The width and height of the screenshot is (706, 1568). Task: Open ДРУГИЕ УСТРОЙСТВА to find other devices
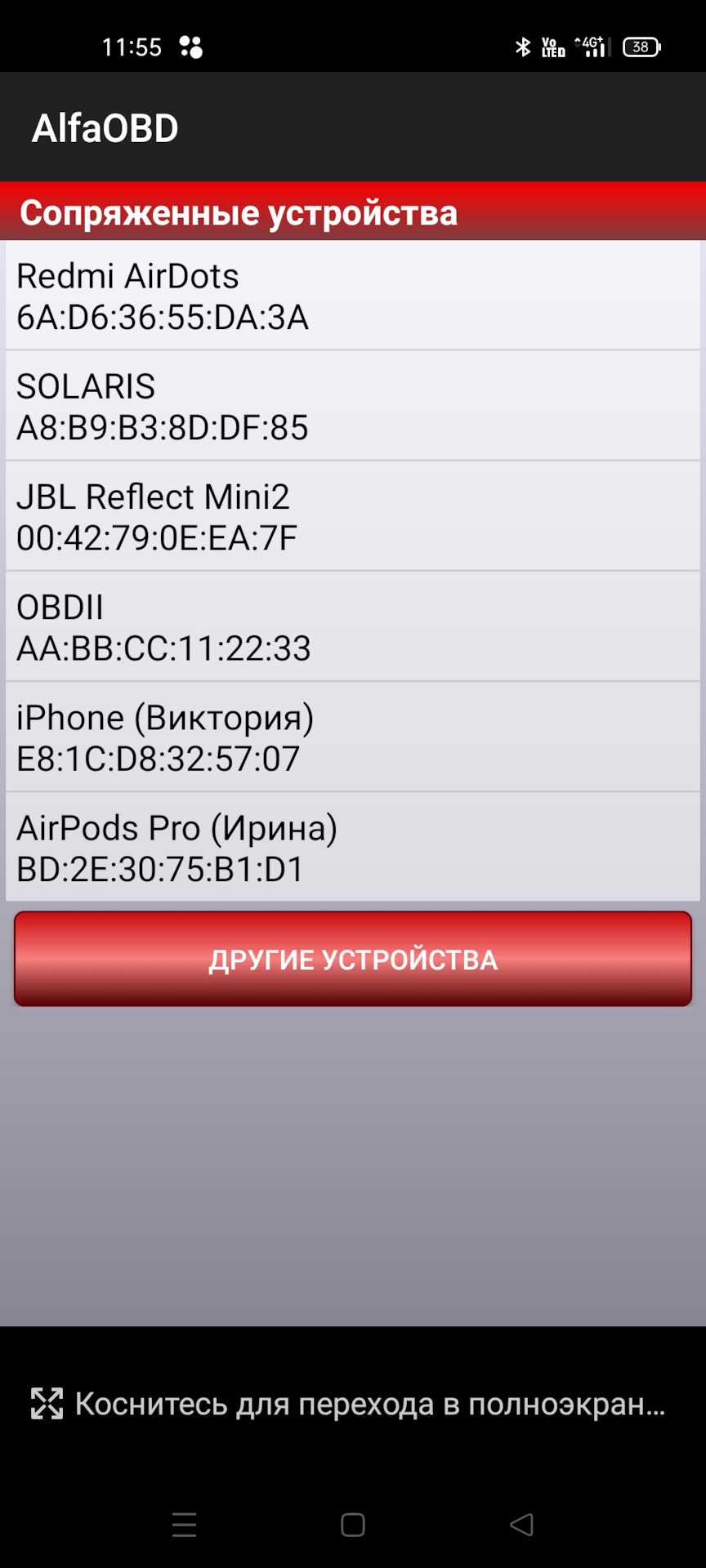(353, 959)
